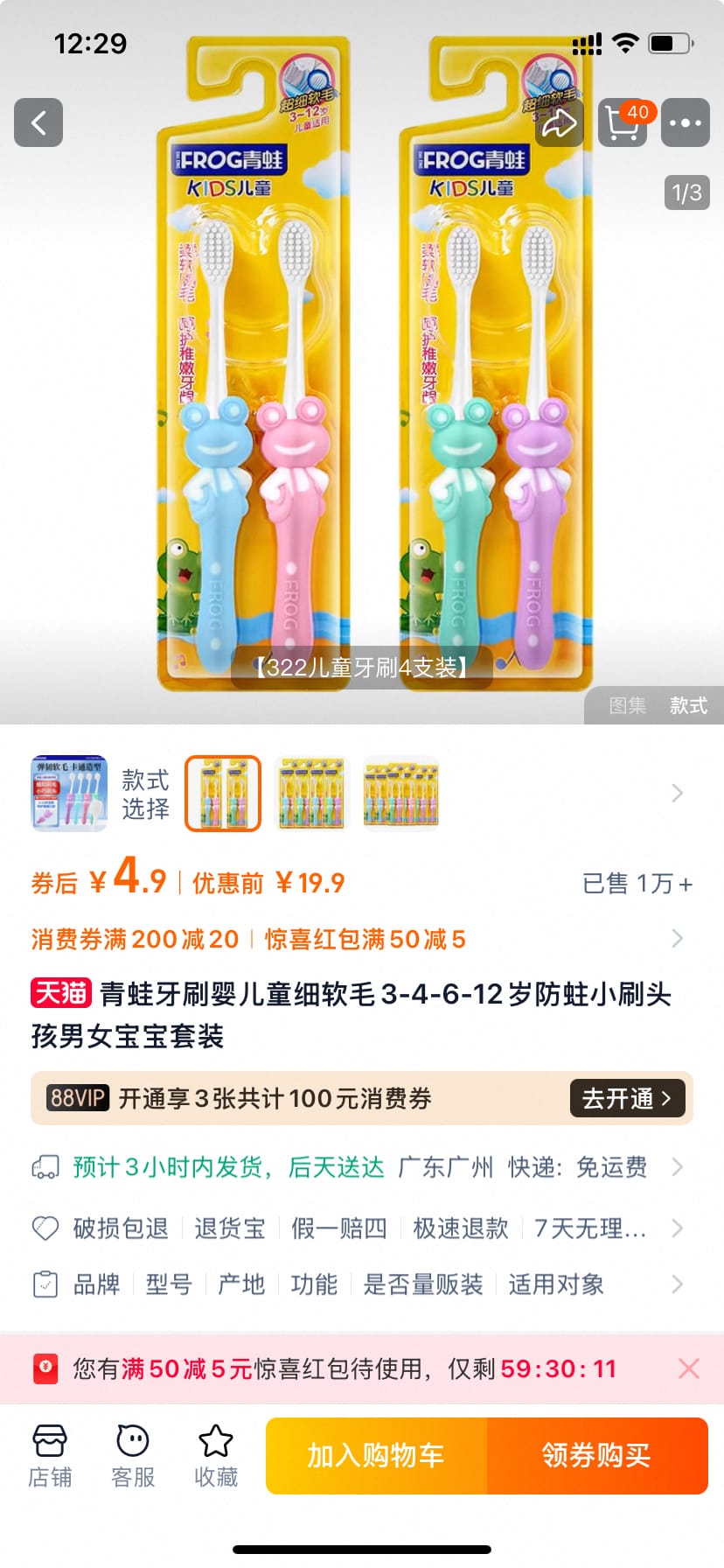Expand the 款式选择 style options chevron
Image resolution: width=724 pixels, height=1568 pixels.
677,793
